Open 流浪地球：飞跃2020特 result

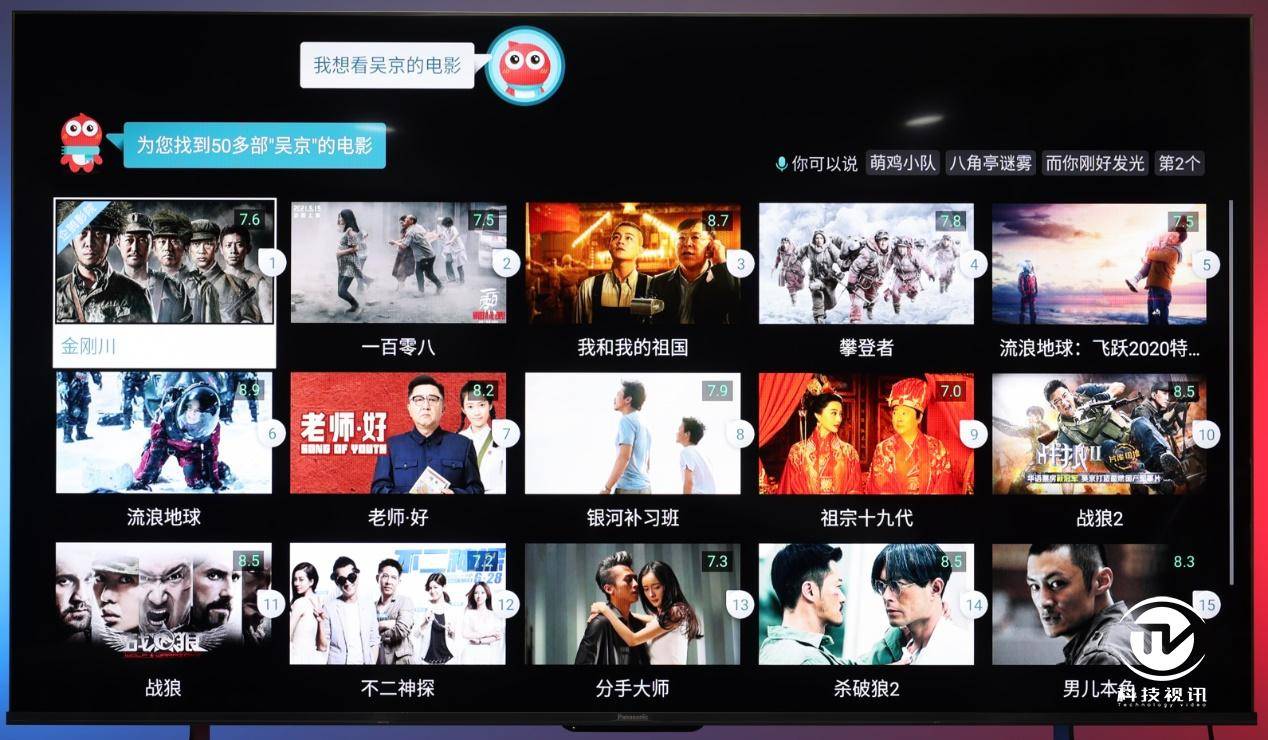(x=1098, y=263)
